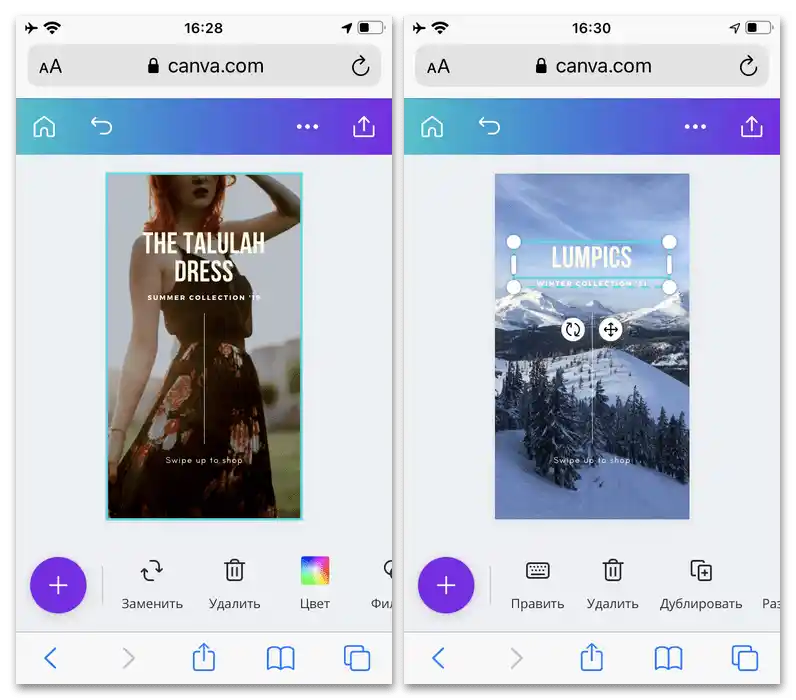Tap the purple plus button beside Заменить
The height and width of the screenshot is (700, 796).
coord(58,585)
